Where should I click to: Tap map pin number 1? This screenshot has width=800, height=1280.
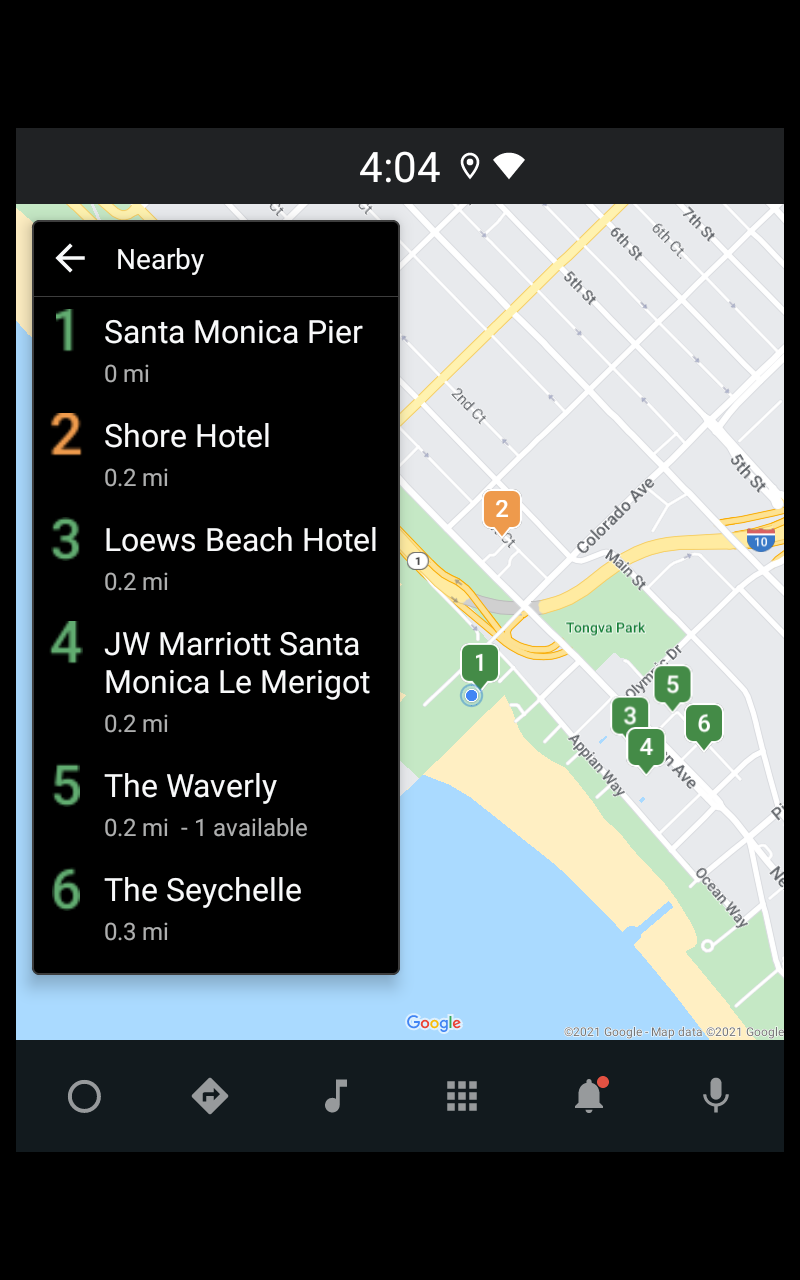[480, 663]
